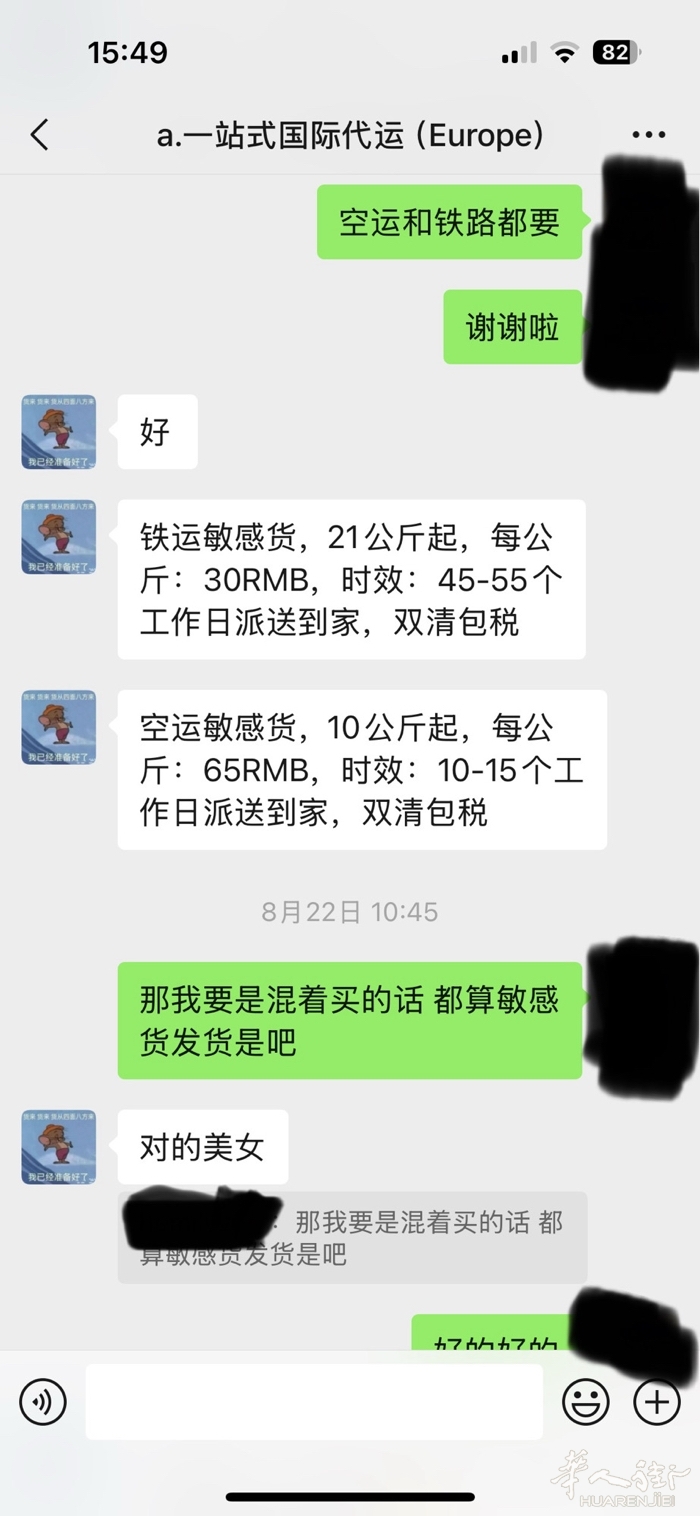Open the chat options menu

648,135
